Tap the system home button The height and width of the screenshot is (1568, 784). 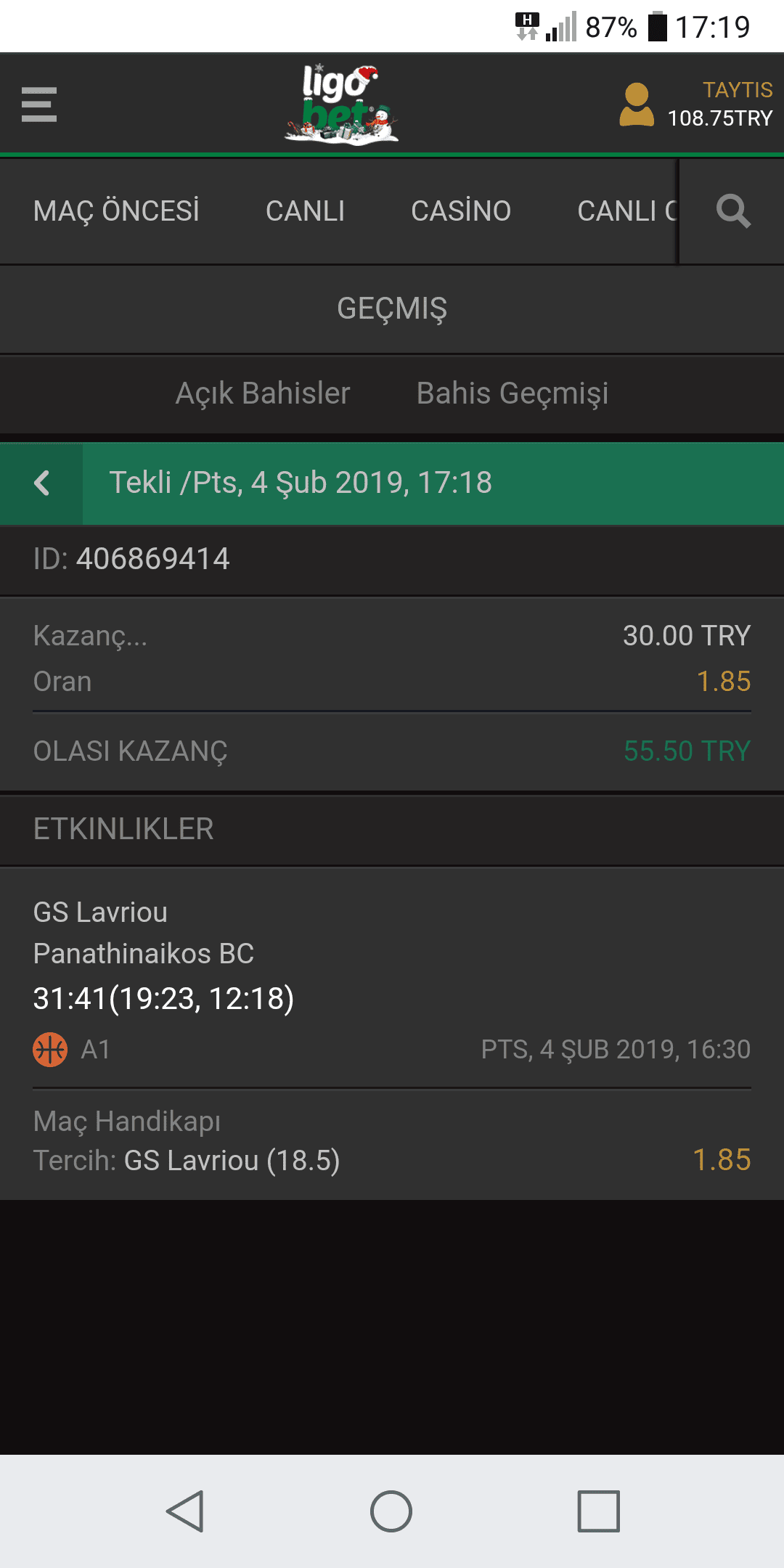(x=391, y=1511)
